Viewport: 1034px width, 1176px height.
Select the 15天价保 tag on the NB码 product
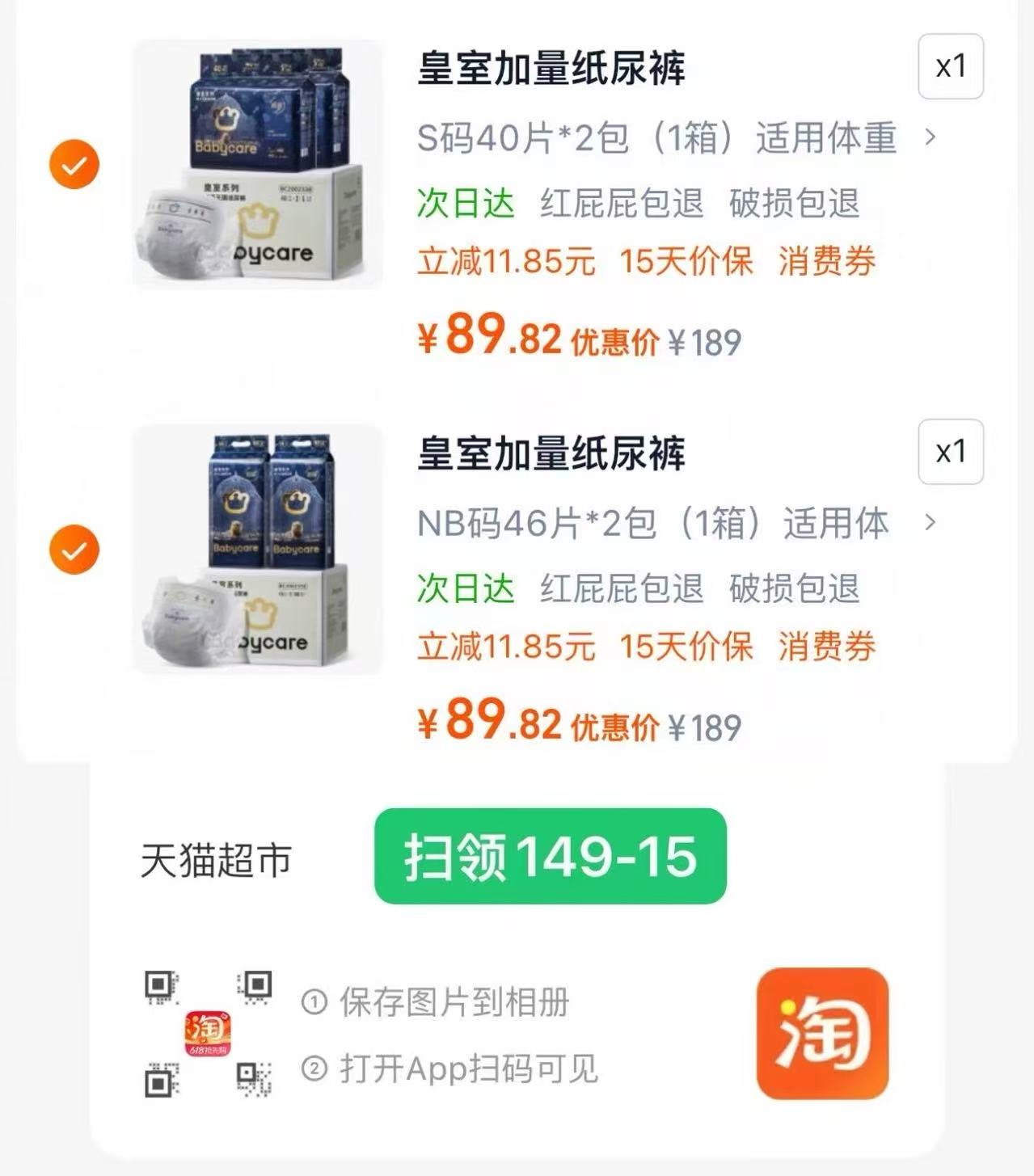click(686, 647)
